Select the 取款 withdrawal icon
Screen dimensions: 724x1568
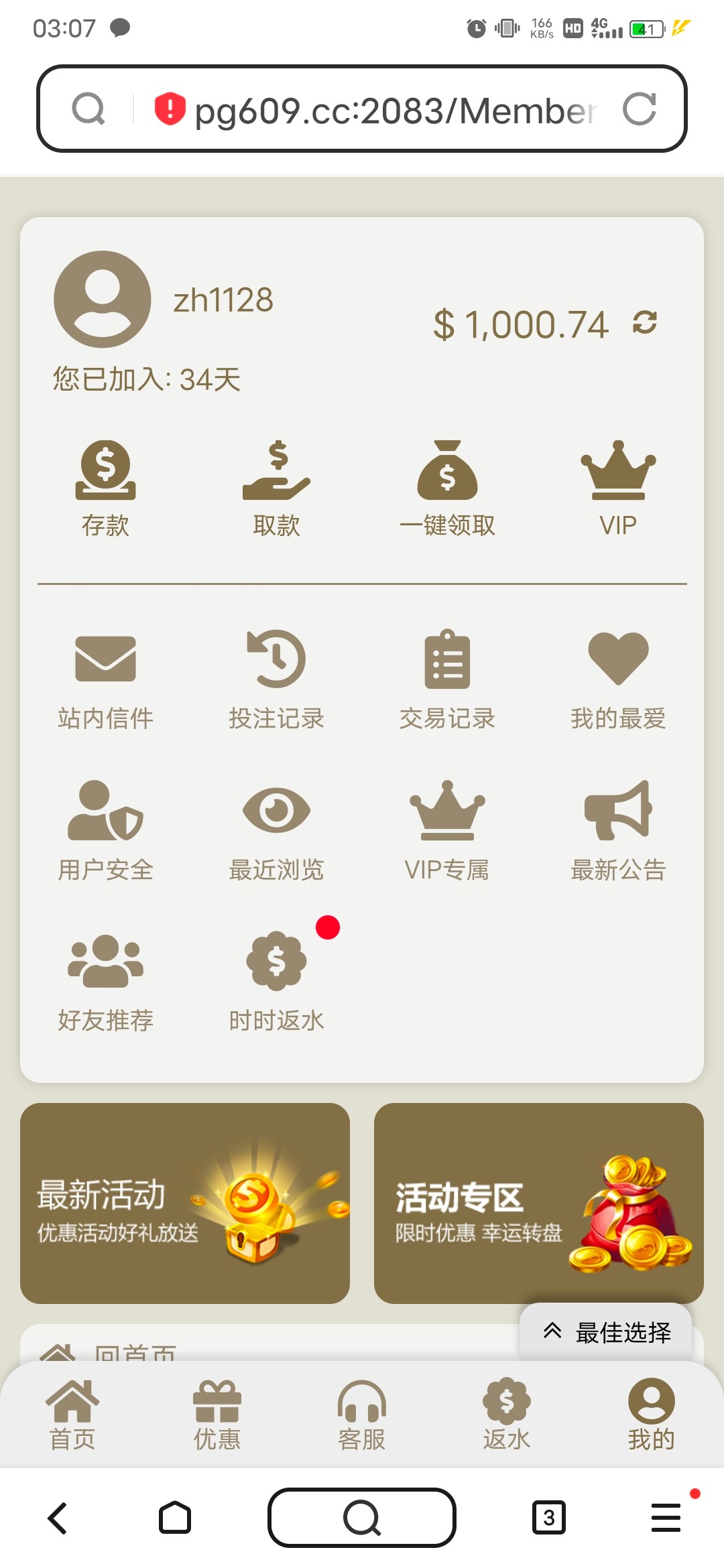pos(276,476)
